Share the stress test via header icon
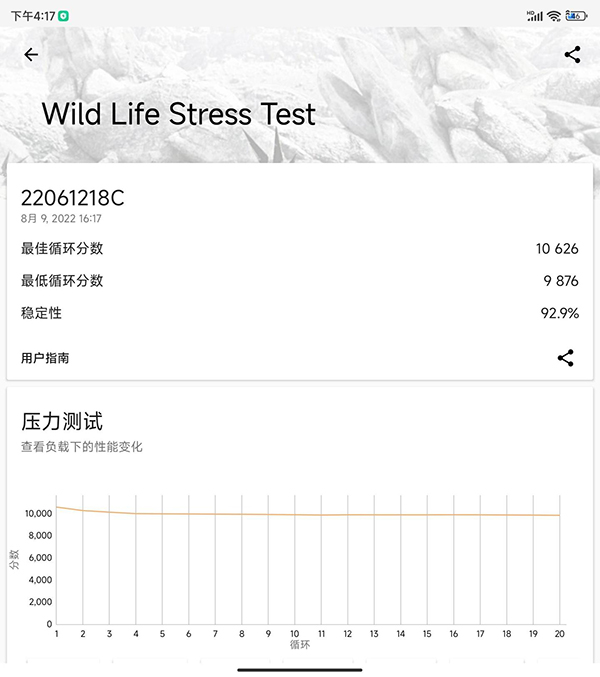 572,55
